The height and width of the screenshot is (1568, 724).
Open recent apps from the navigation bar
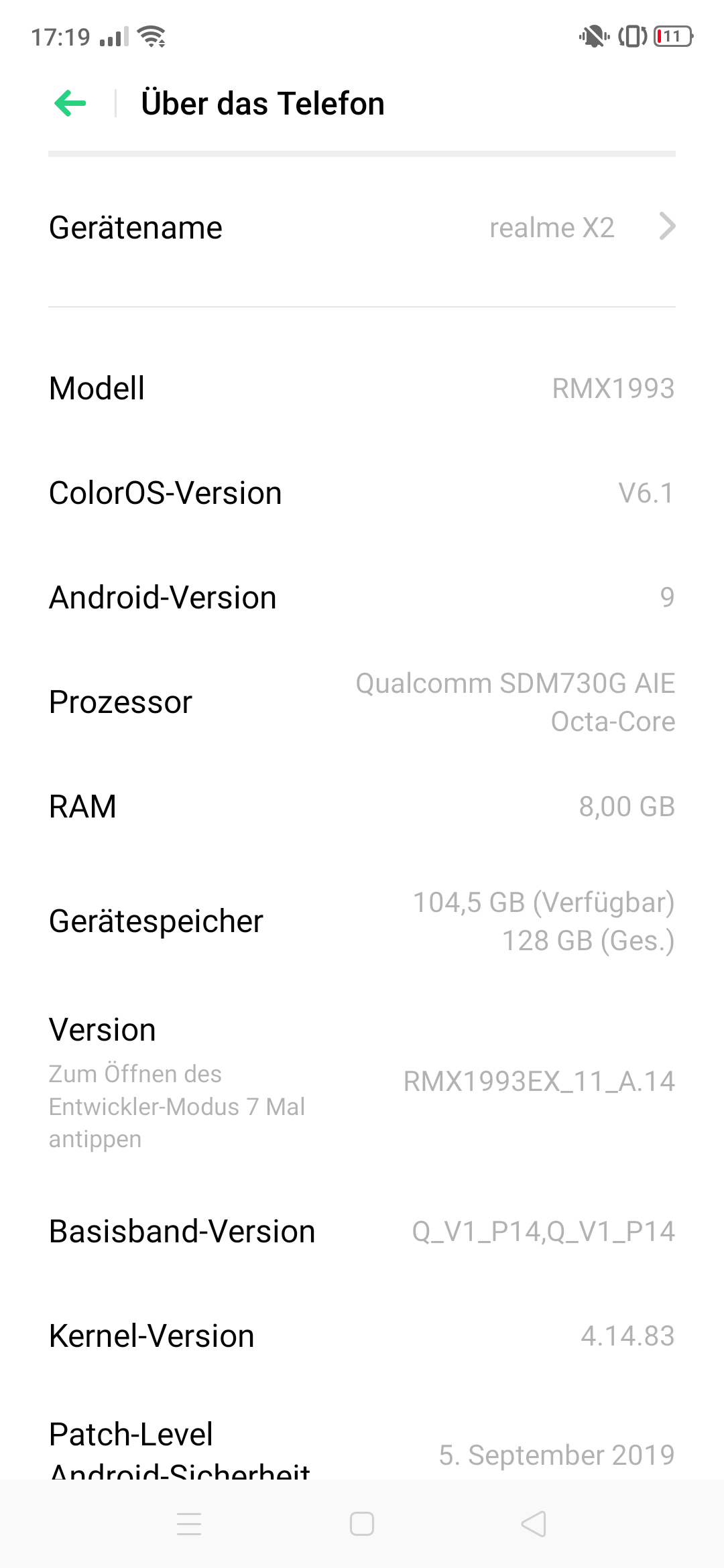tap(189, 1524)
